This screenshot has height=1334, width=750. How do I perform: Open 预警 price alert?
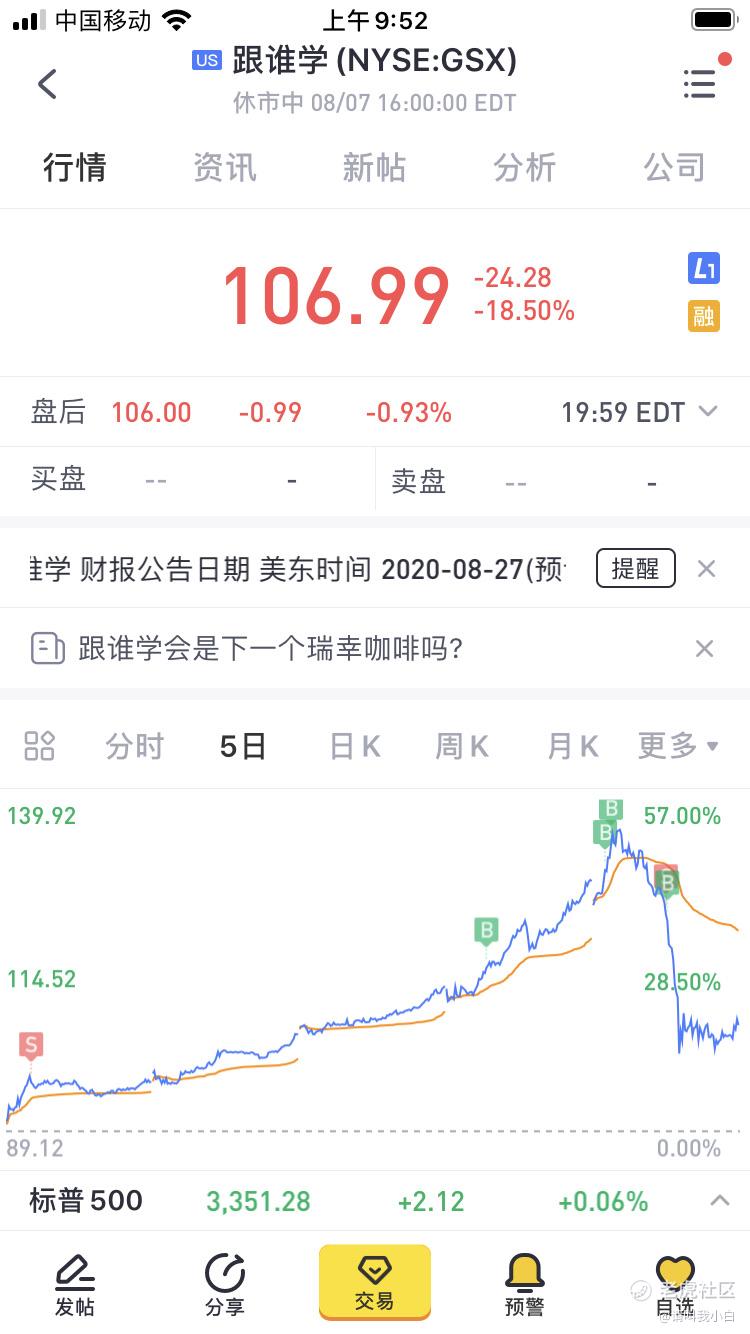tap(525, 1285)
